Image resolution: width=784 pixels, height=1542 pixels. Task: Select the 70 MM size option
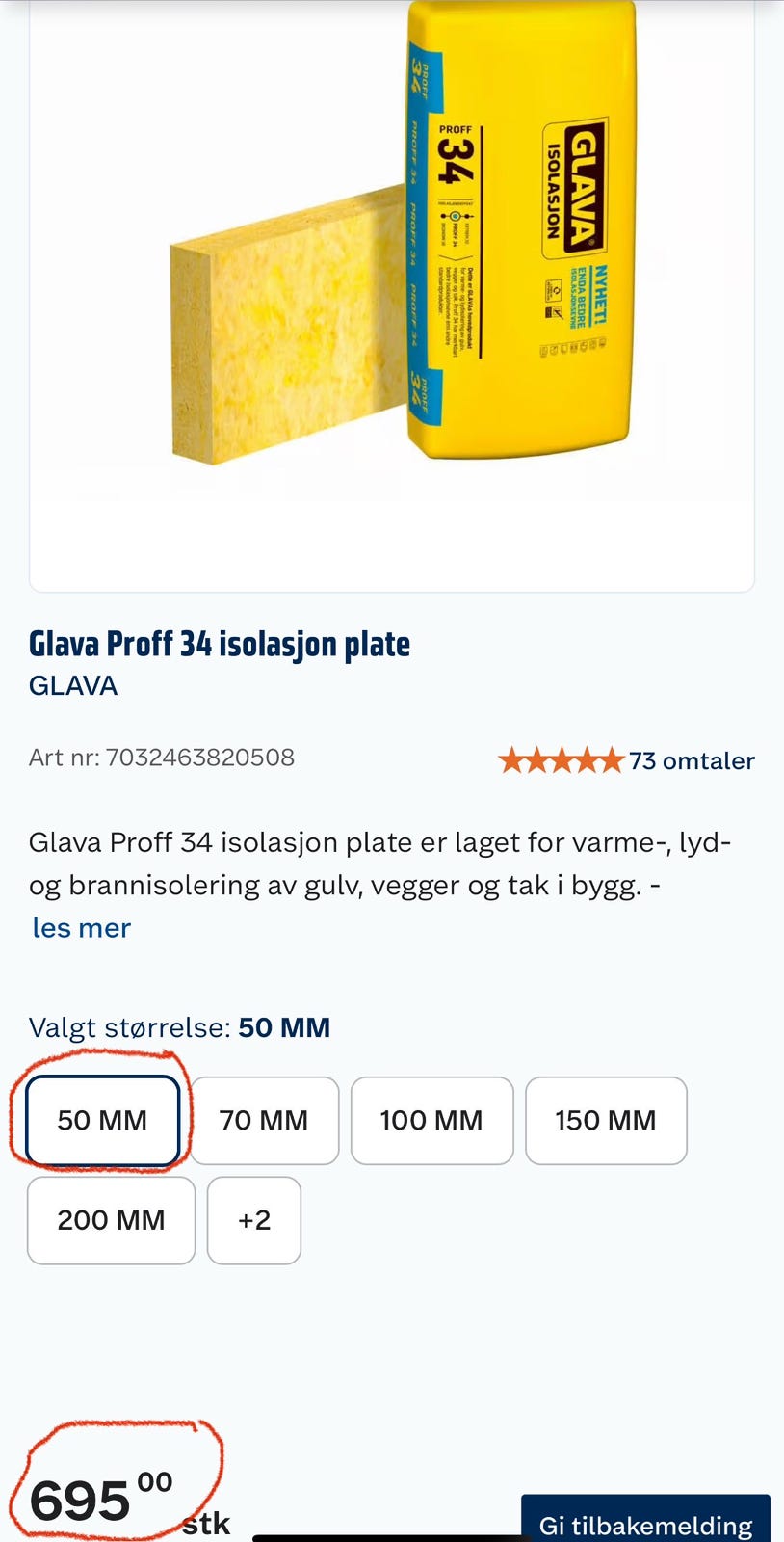[265, 1121]
